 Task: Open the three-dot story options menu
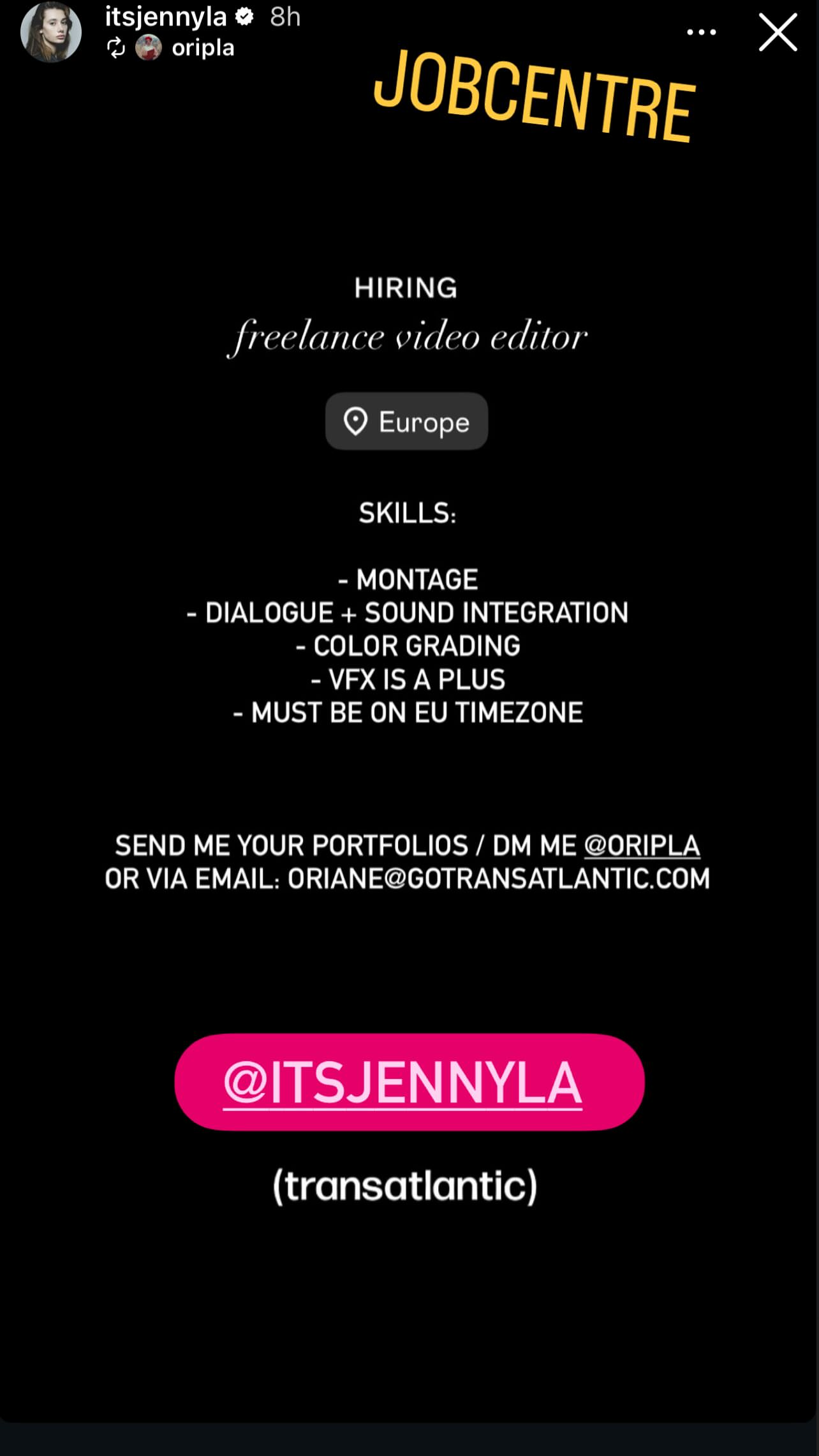[701, 32]
